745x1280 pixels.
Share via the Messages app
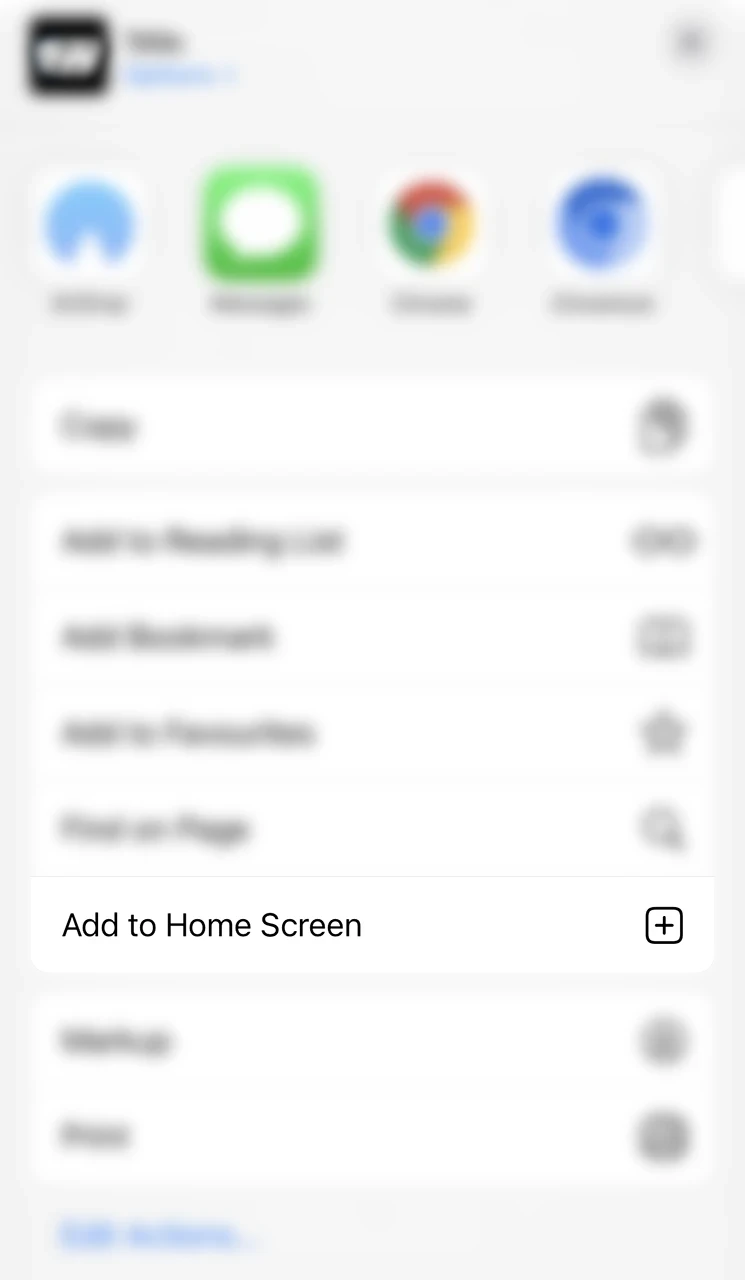click(x=260, y=225)
